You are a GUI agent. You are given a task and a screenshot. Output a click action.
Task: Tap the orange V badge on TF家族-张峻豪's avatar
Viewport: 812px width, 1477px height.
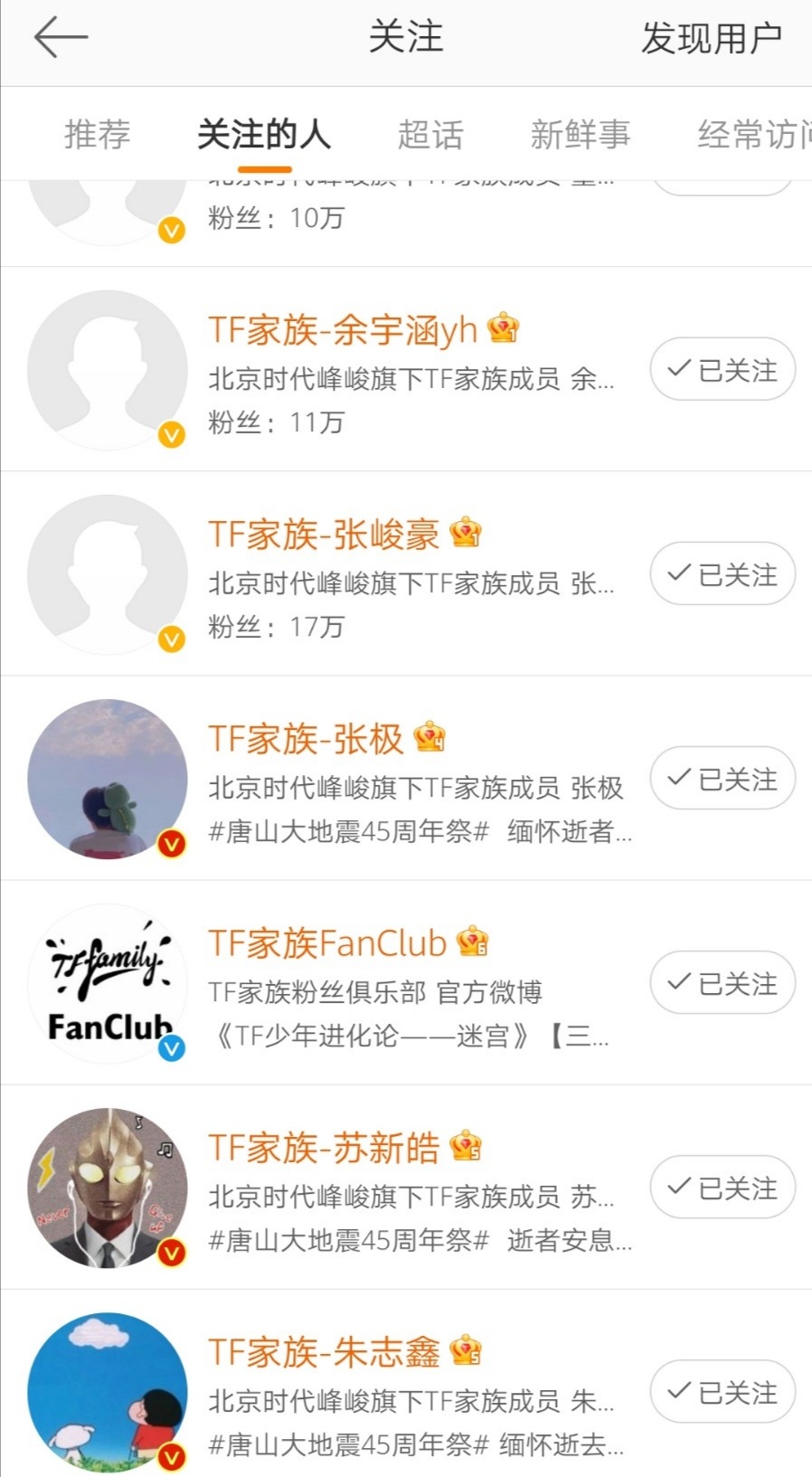172,639
